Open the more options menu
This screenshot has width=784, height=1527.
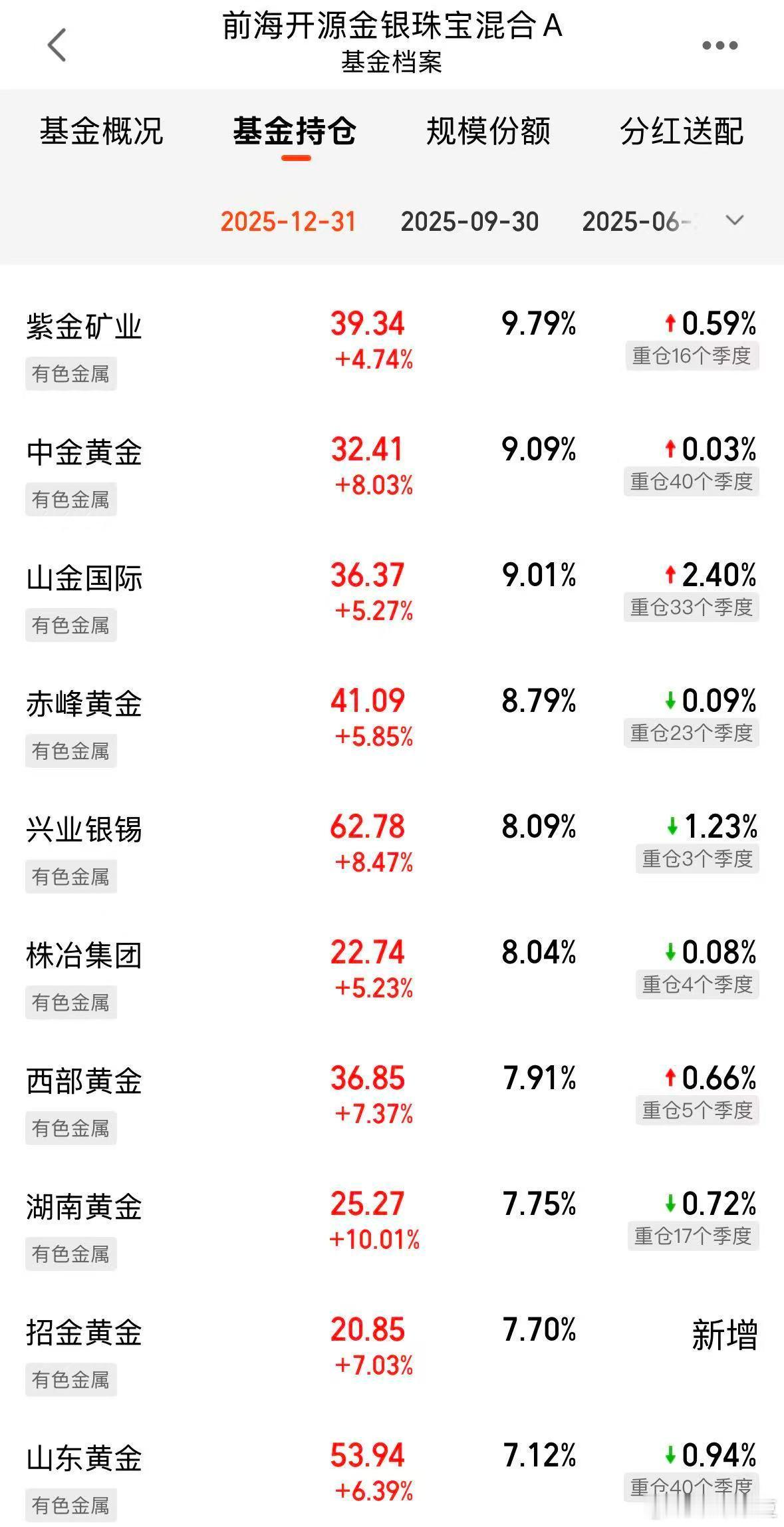(x=719, y=45)
